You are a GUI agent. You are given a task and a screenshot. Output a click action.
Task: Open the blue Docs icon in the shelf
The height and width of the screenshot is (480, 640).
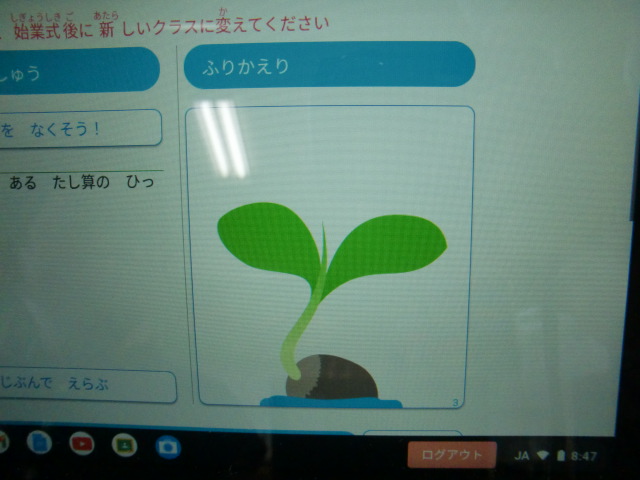pos(39,442)
